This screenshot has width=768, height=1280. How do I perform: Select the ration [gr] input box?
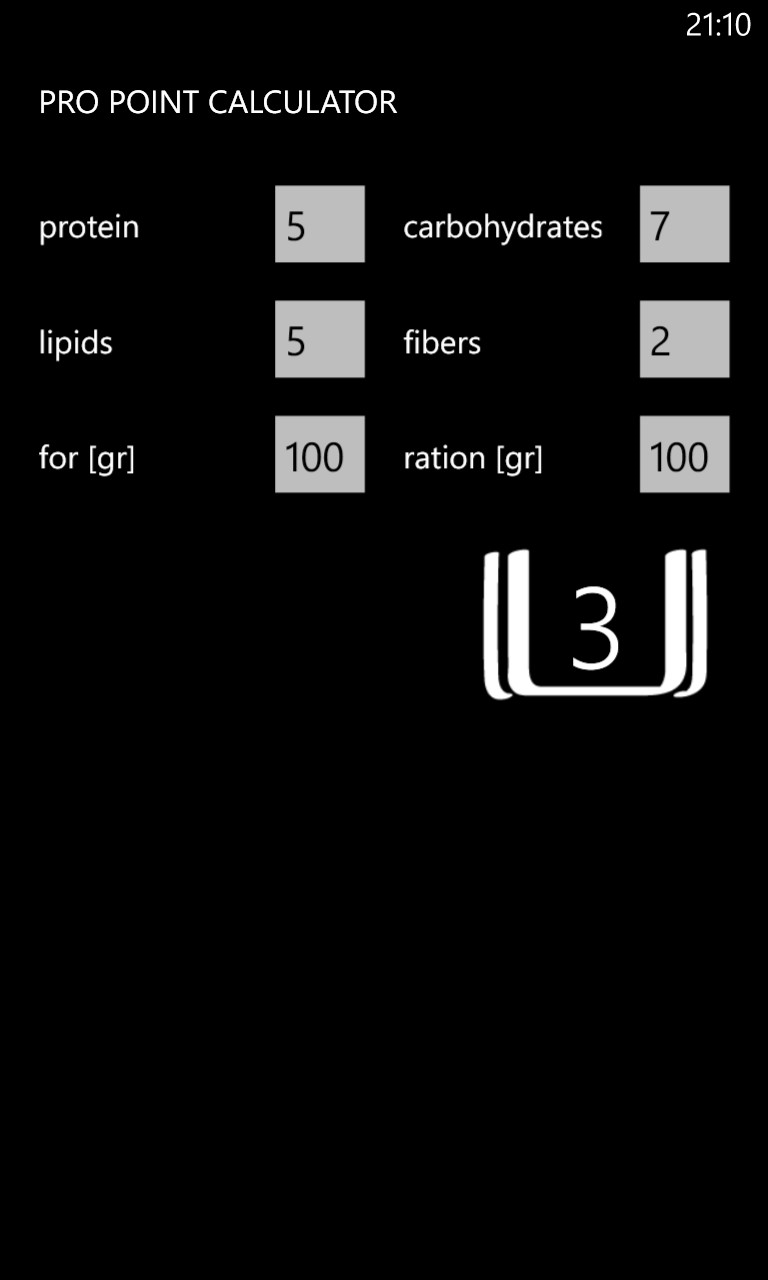click(x=684, y=455)
